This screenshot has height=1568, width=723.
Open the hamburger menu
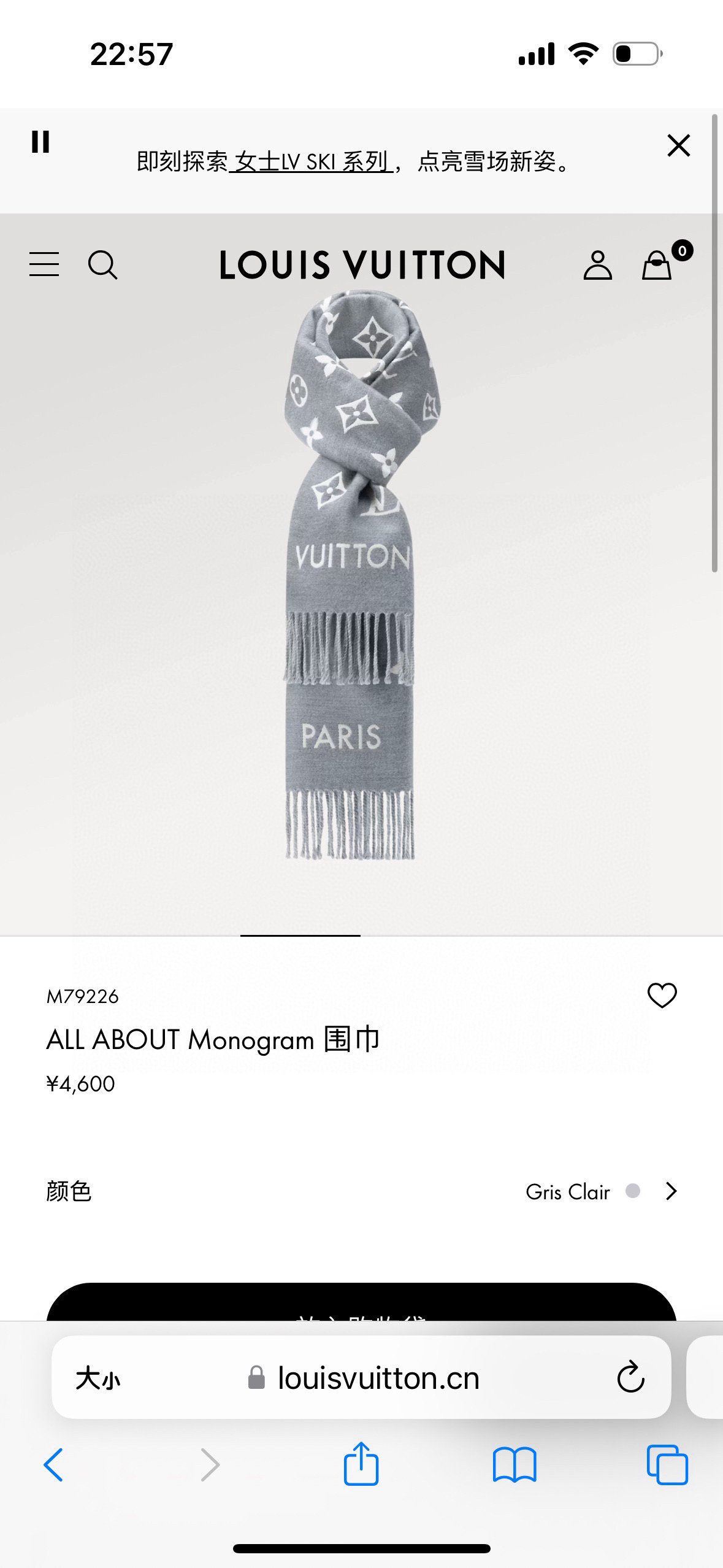[44, 264]
